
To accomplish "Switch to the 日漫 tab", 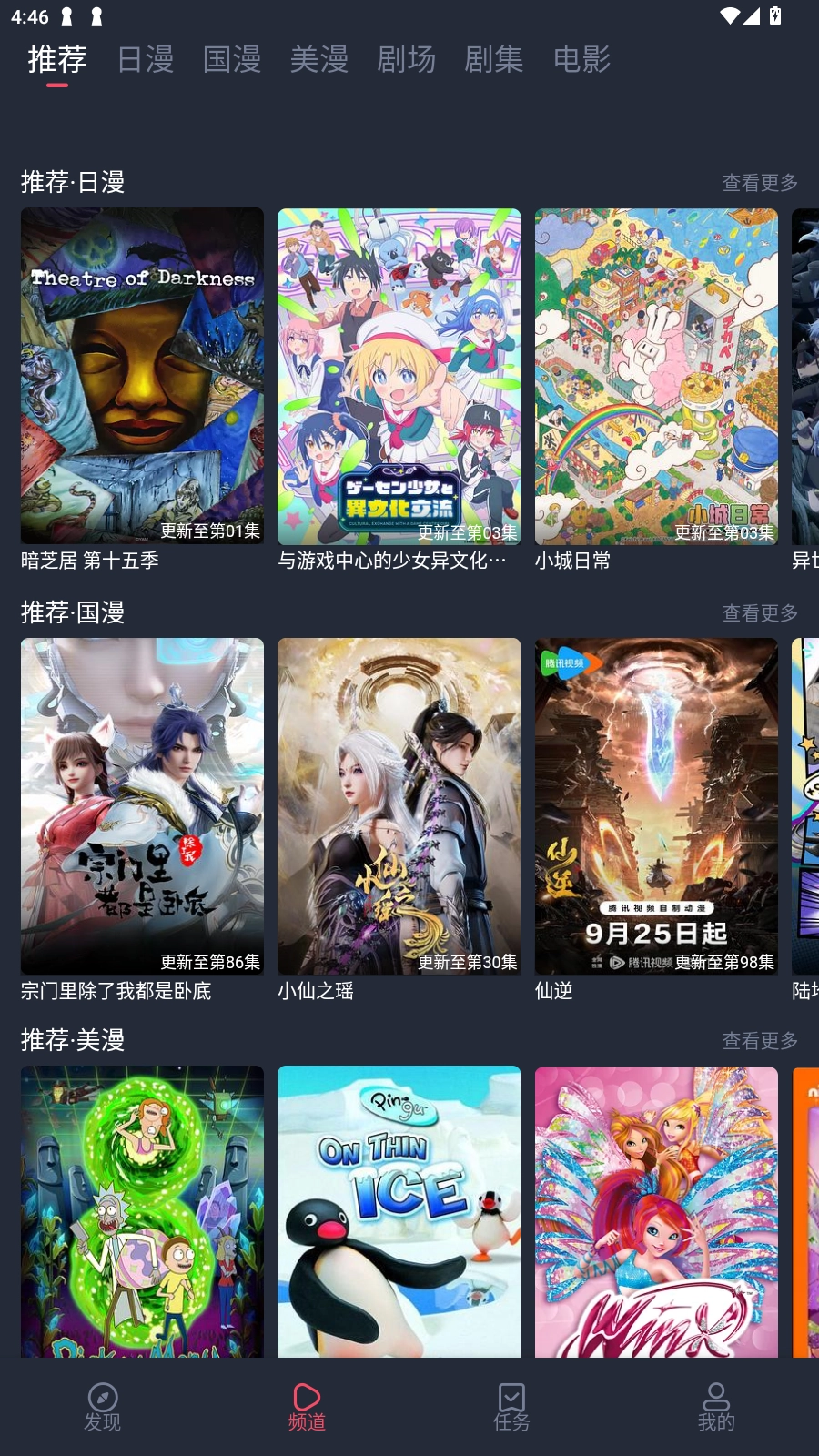I will [x=145, y=59].
